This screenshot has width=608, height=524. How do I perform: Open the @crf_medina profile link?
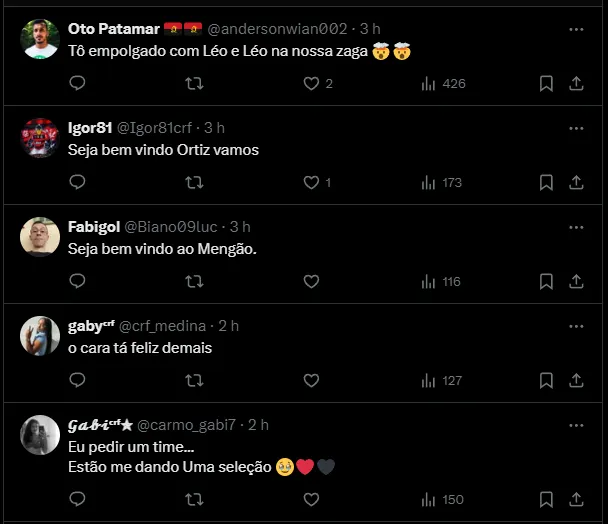coord(163,326)
